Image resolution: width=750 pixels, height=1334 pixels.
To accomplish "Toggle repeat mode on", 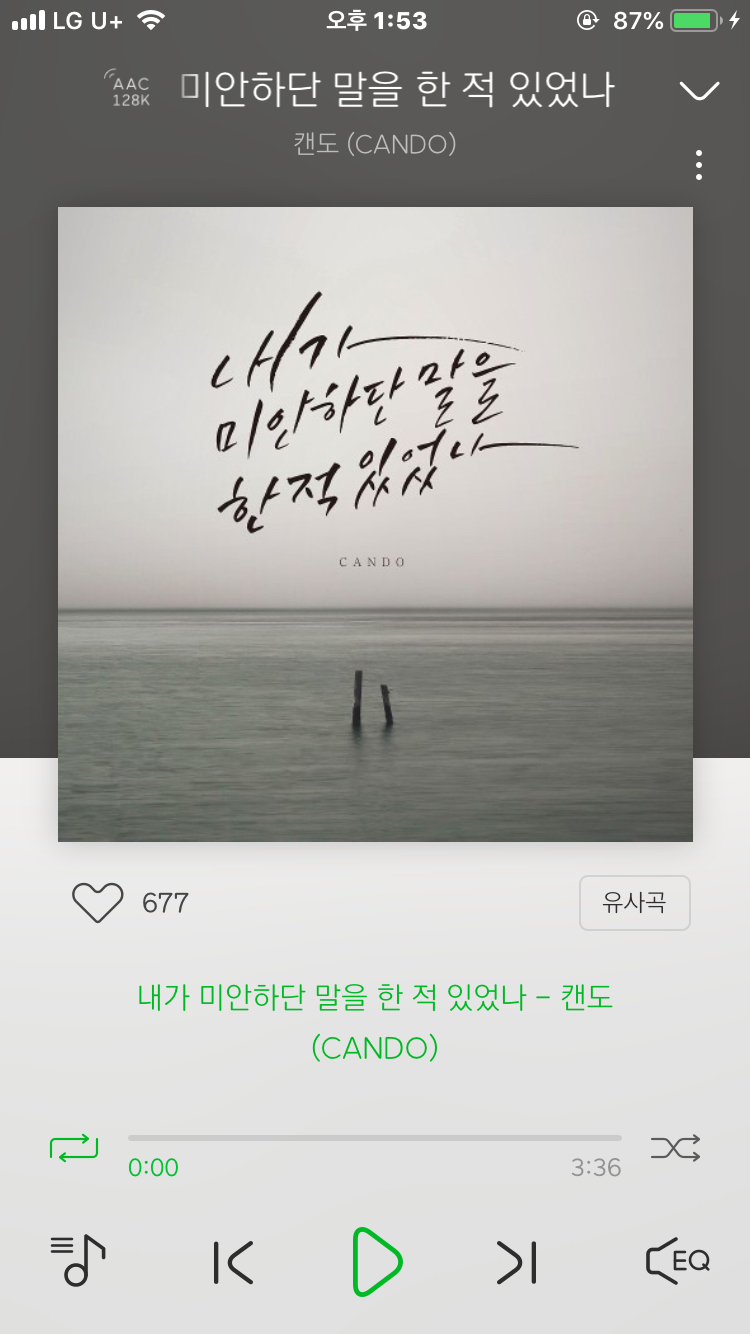I will pyautogui.click(x=75, y=1148).
